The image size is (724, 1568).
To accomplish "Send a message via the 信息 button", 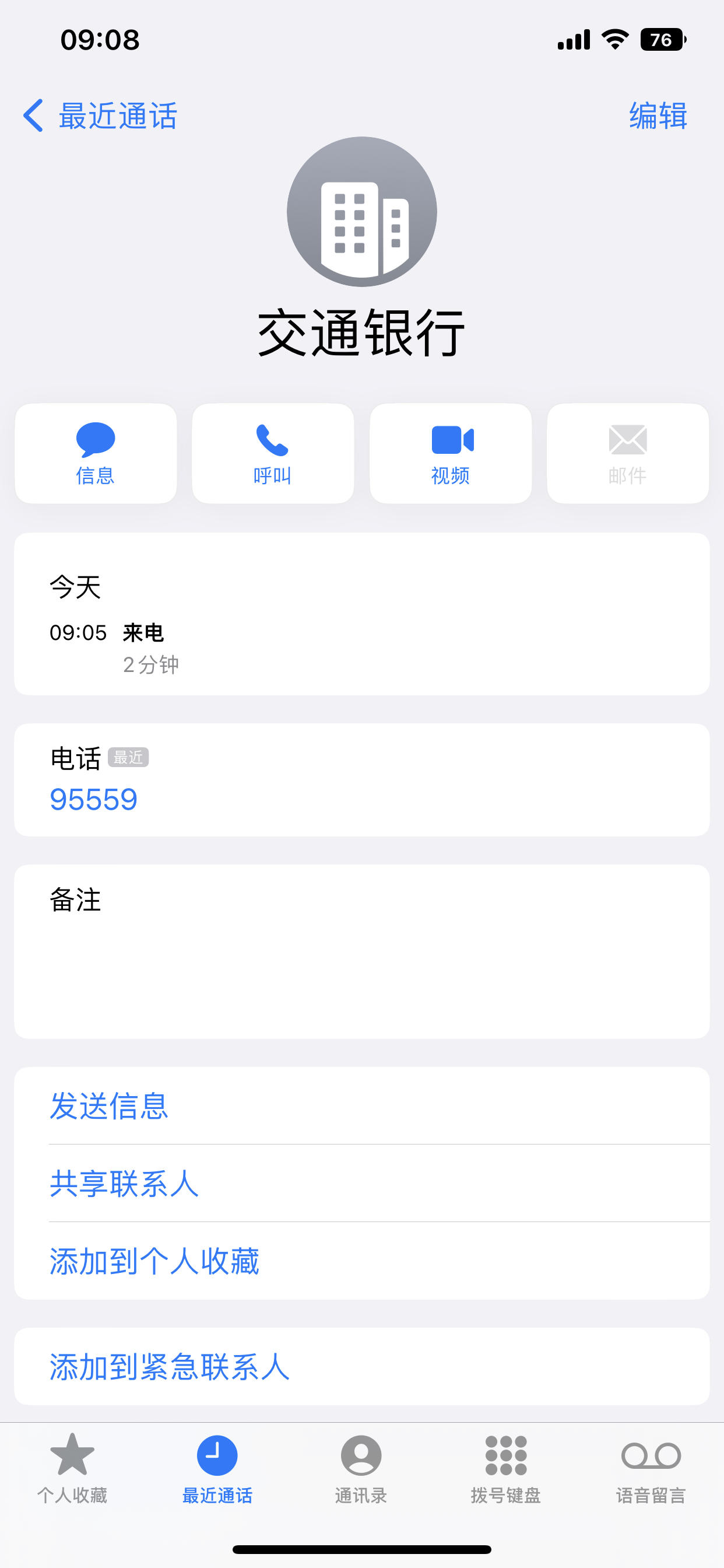I will [x=96, y=453].
